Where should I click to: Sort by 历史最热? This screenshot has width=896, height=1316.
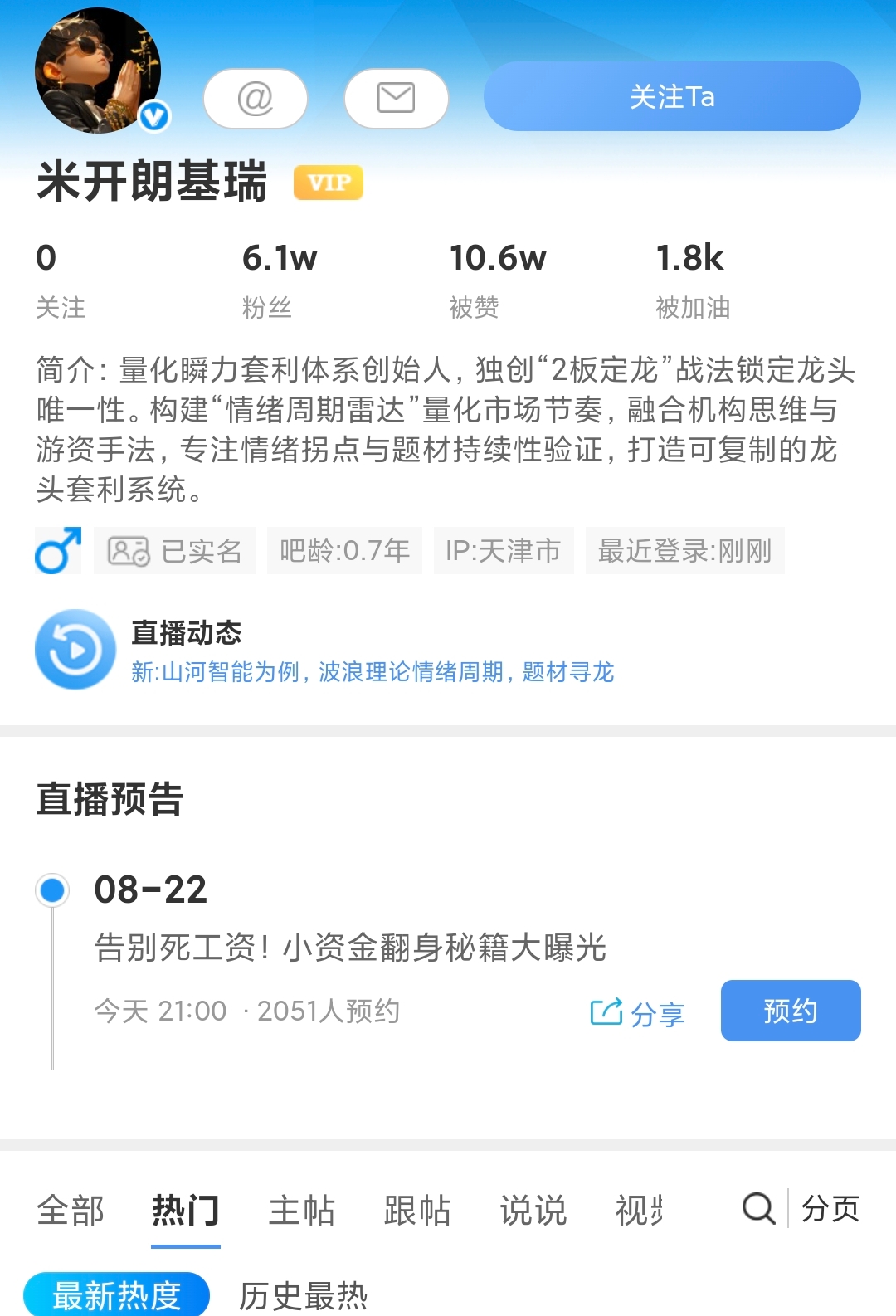tap(304, 1295)
